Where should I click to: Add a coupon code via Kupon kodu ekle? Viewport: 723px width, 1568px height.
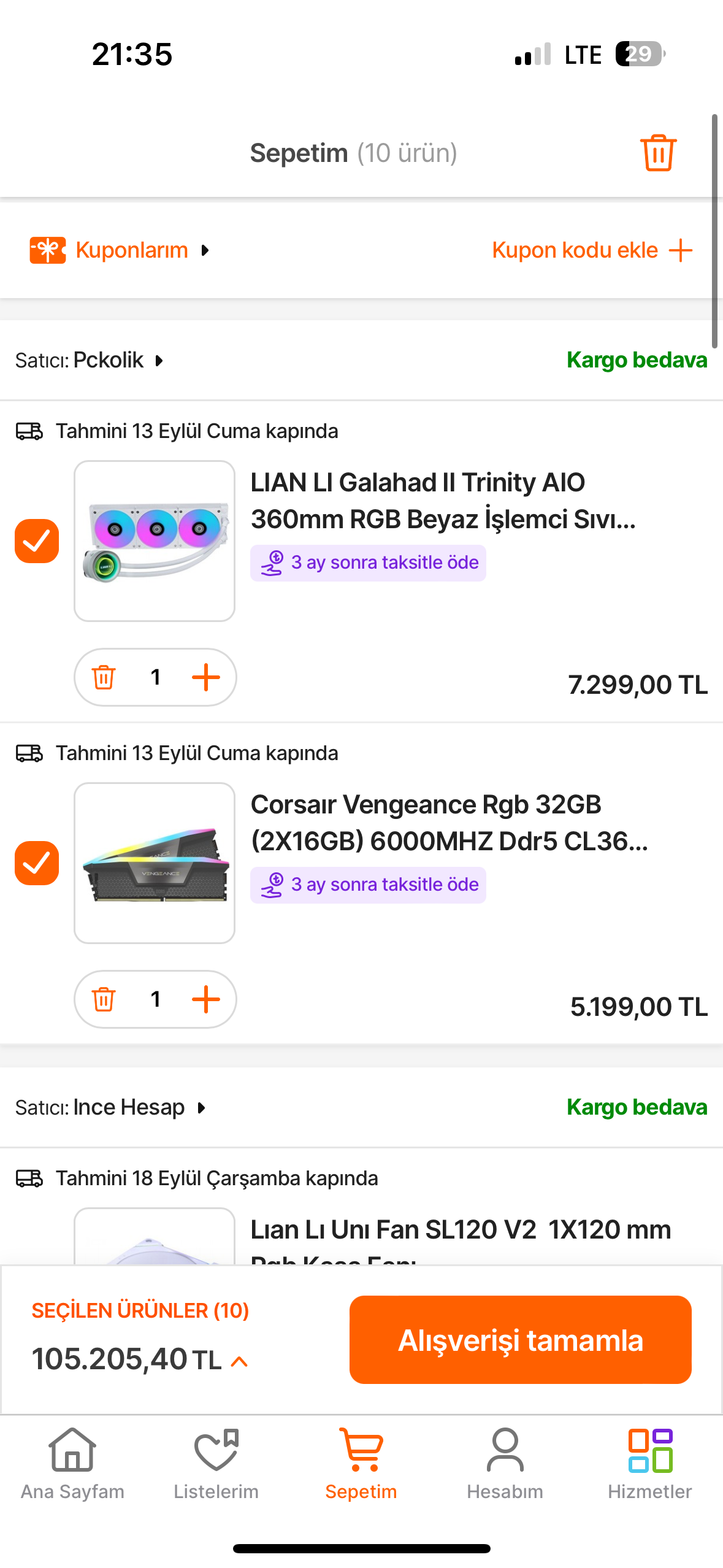pyautogui.click(x=592, y=250)
